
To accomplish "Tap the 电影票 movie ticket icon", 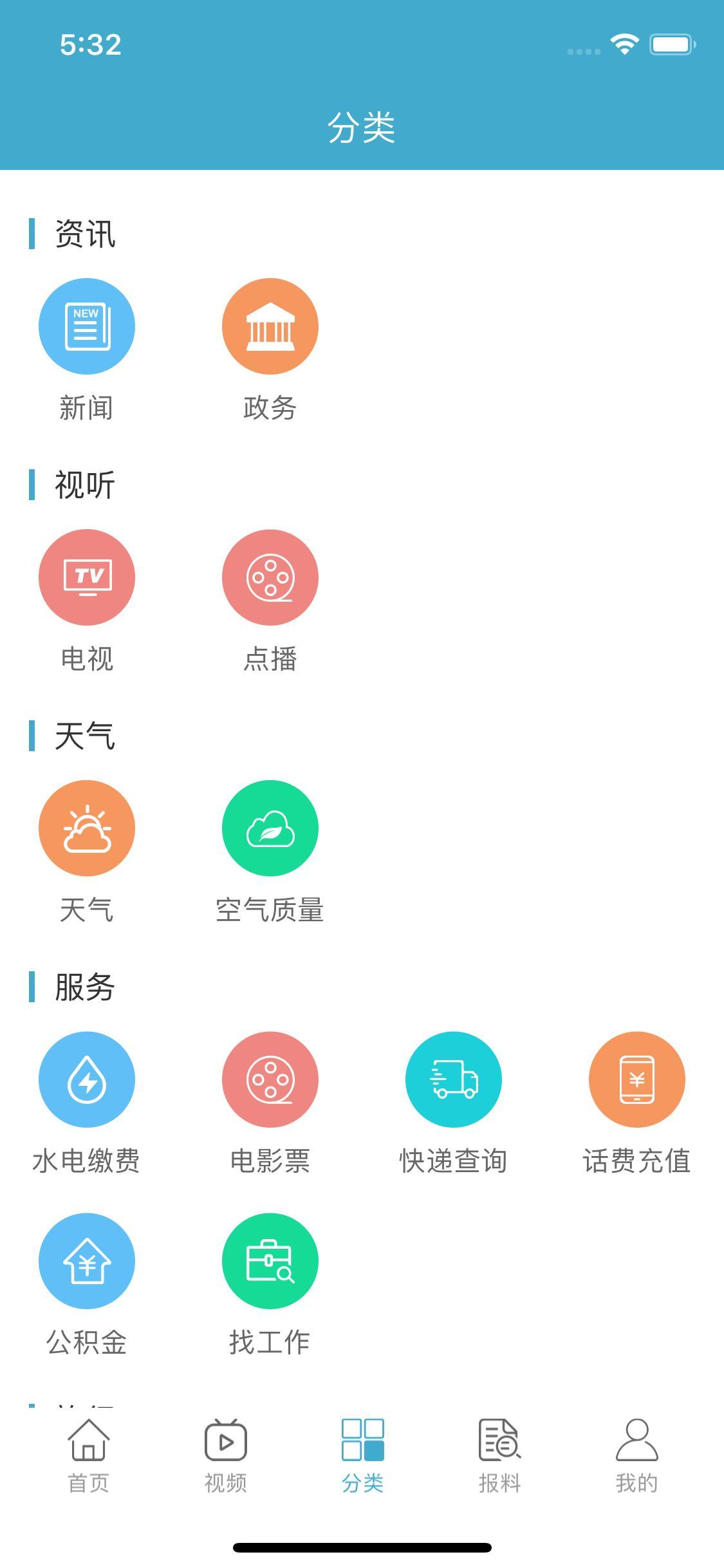I will tap(270, 1081).
